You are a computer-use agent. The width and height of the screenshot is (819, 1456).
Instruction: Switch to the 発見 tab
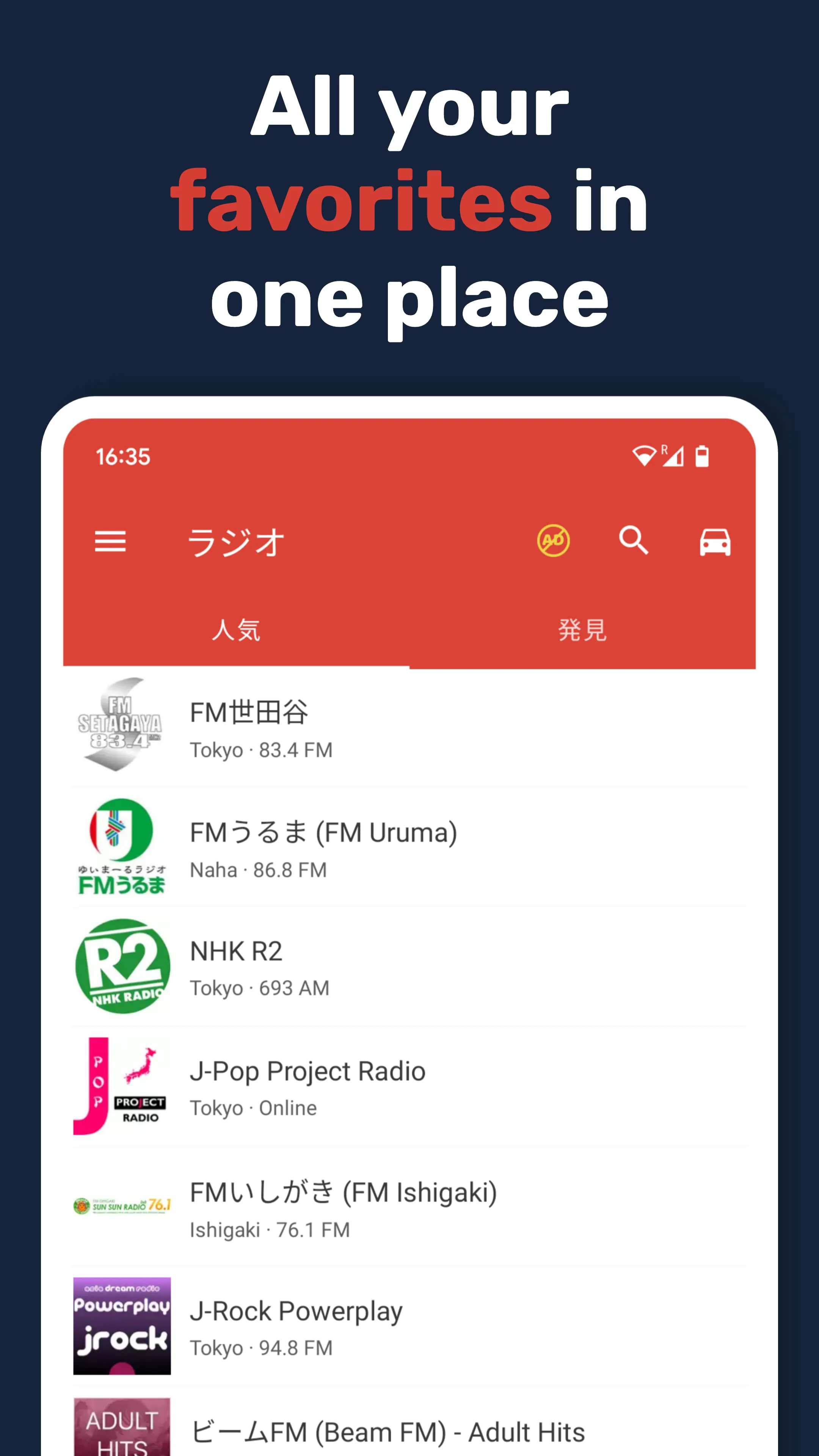click(583, 631)
